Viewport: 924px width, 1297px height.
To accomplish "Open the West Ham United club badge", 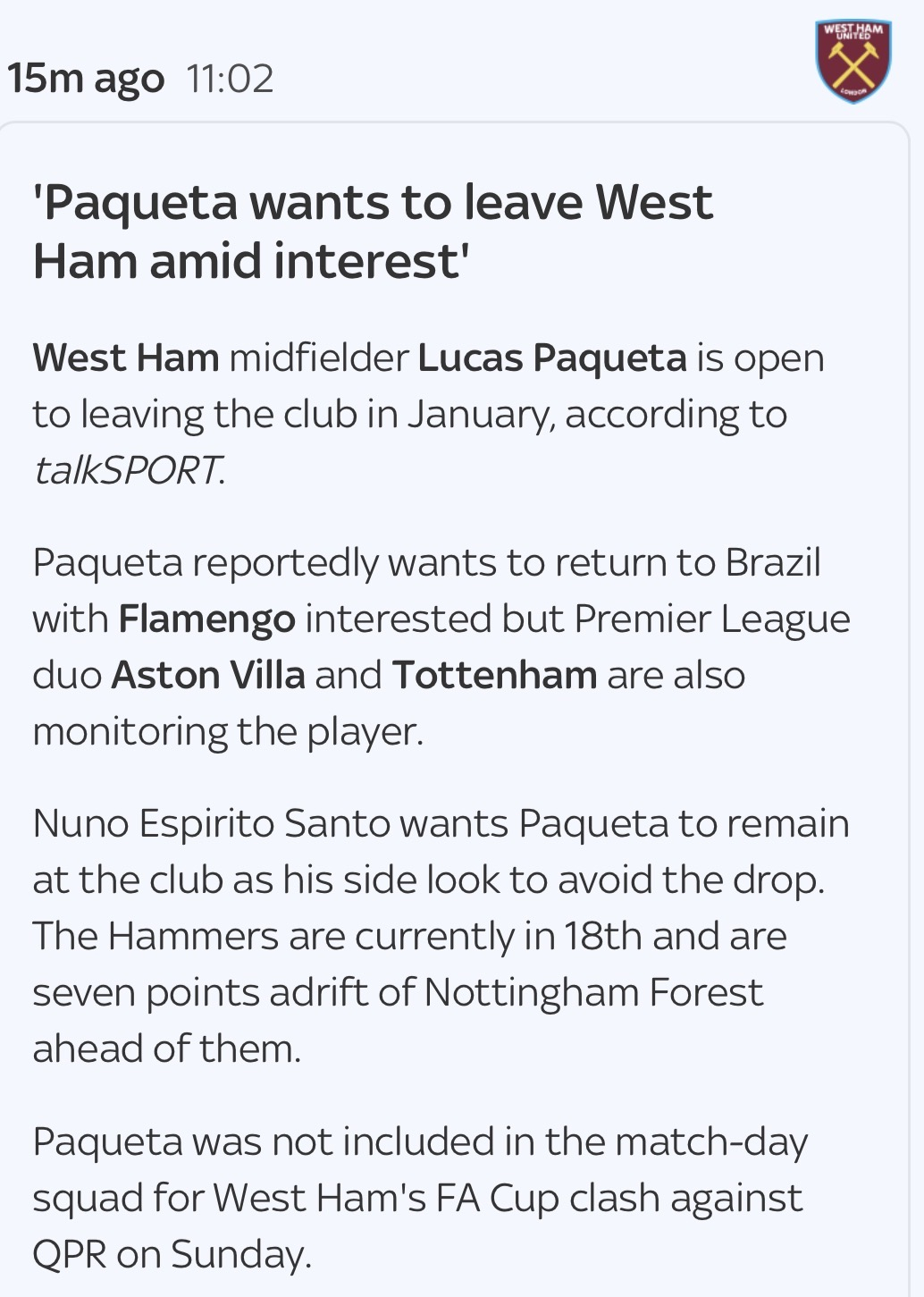I will point(853,61).
